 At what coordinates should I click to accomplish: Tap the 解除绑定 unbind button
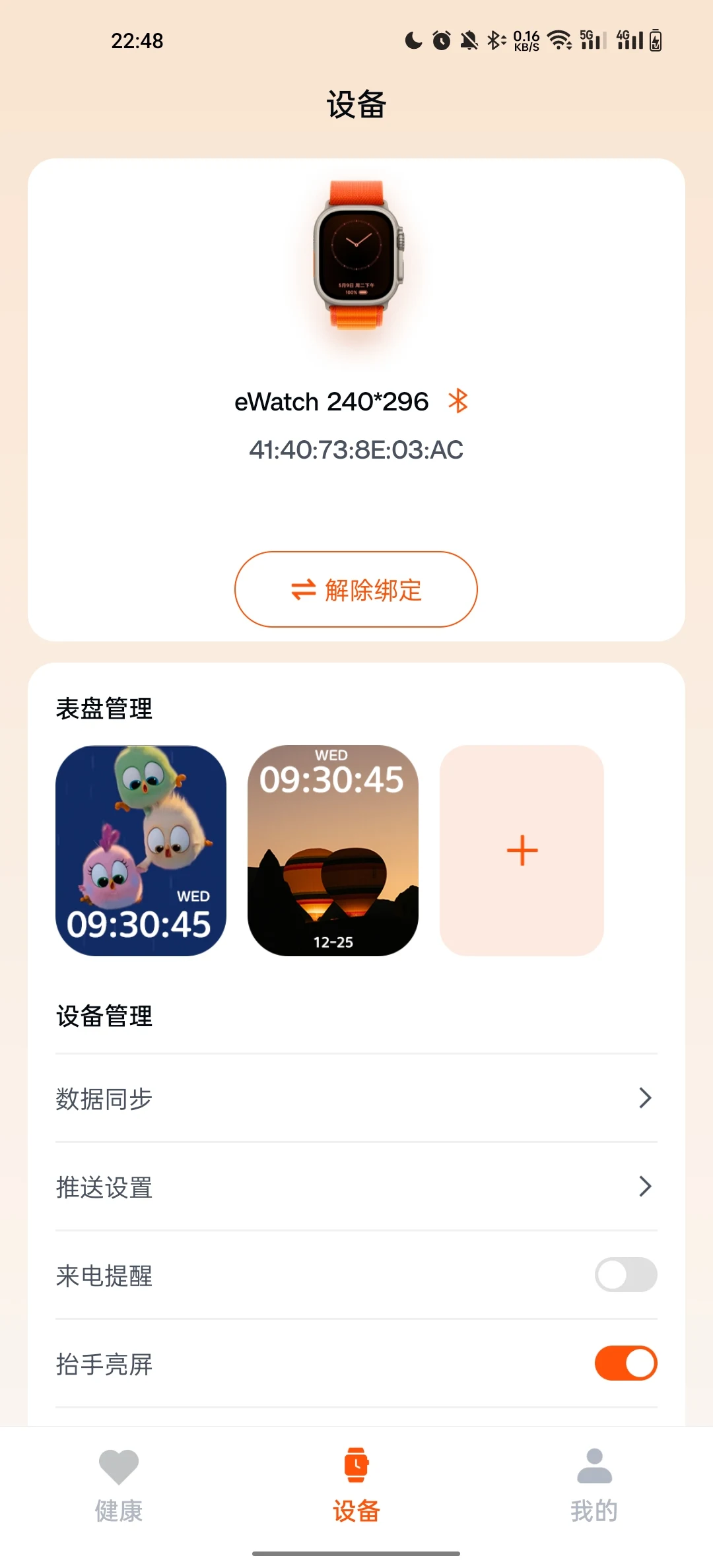point(356,589)
